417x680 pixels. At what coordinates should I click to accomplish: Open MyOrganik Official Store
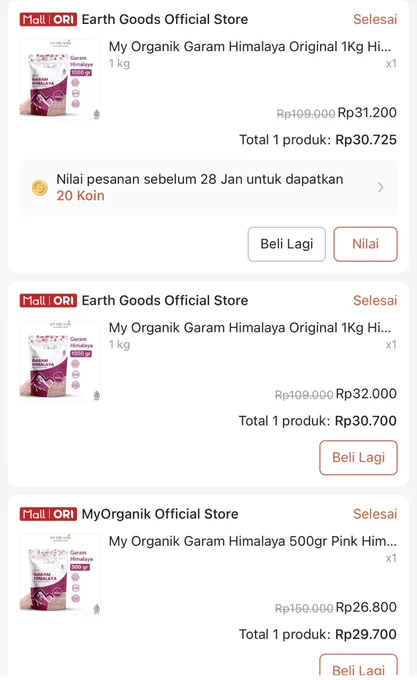click(x=160, y=514)
